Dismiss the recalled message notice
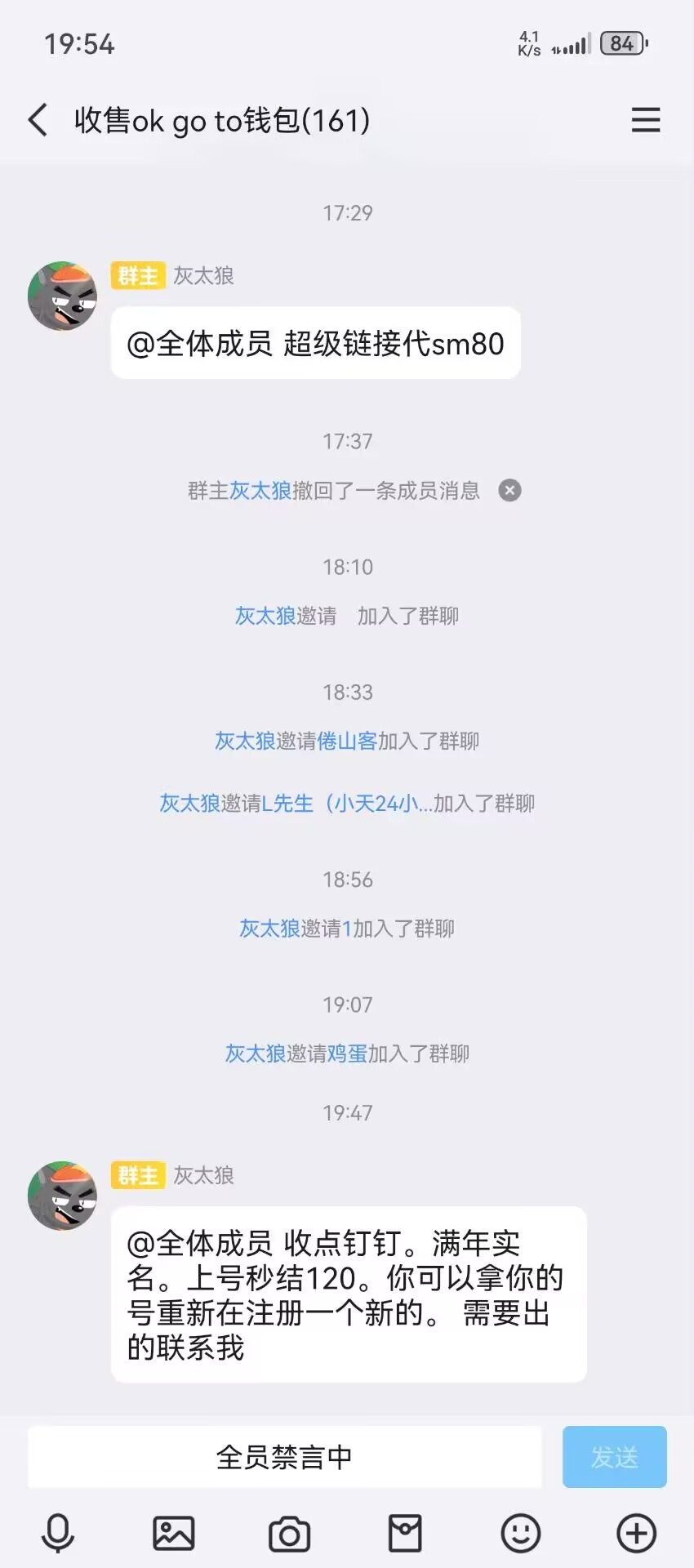 click(x=510, y=490)
